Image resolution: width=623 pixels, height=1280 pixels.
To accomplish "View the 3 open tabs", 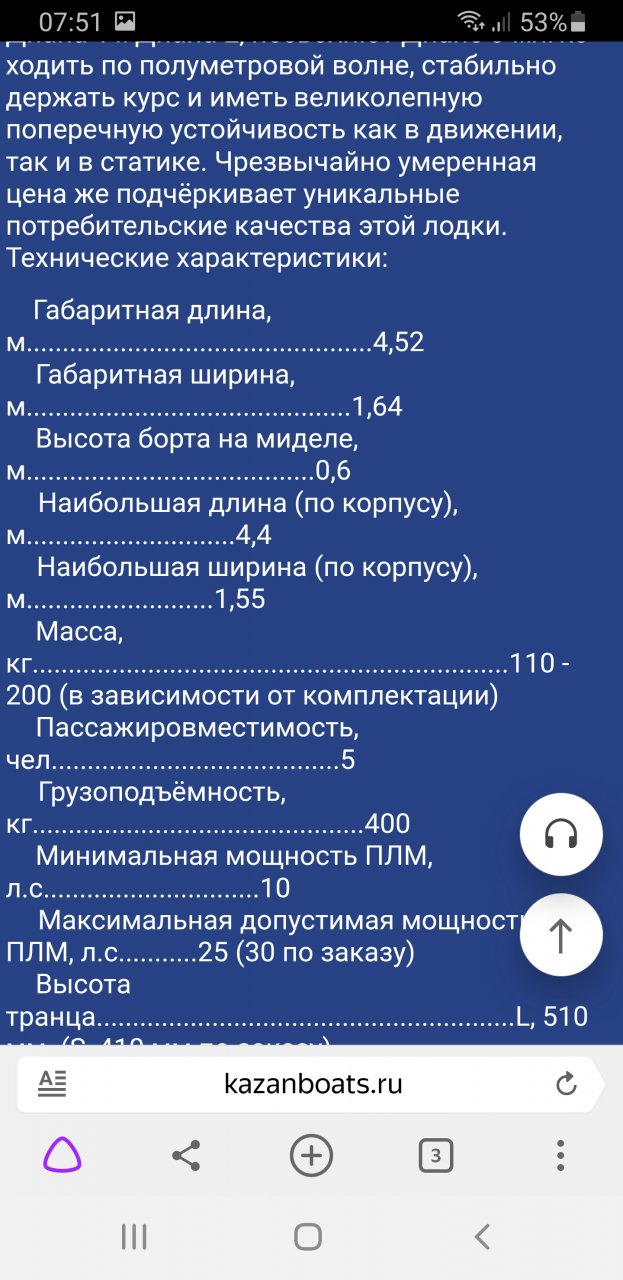I will [435, 1156].
